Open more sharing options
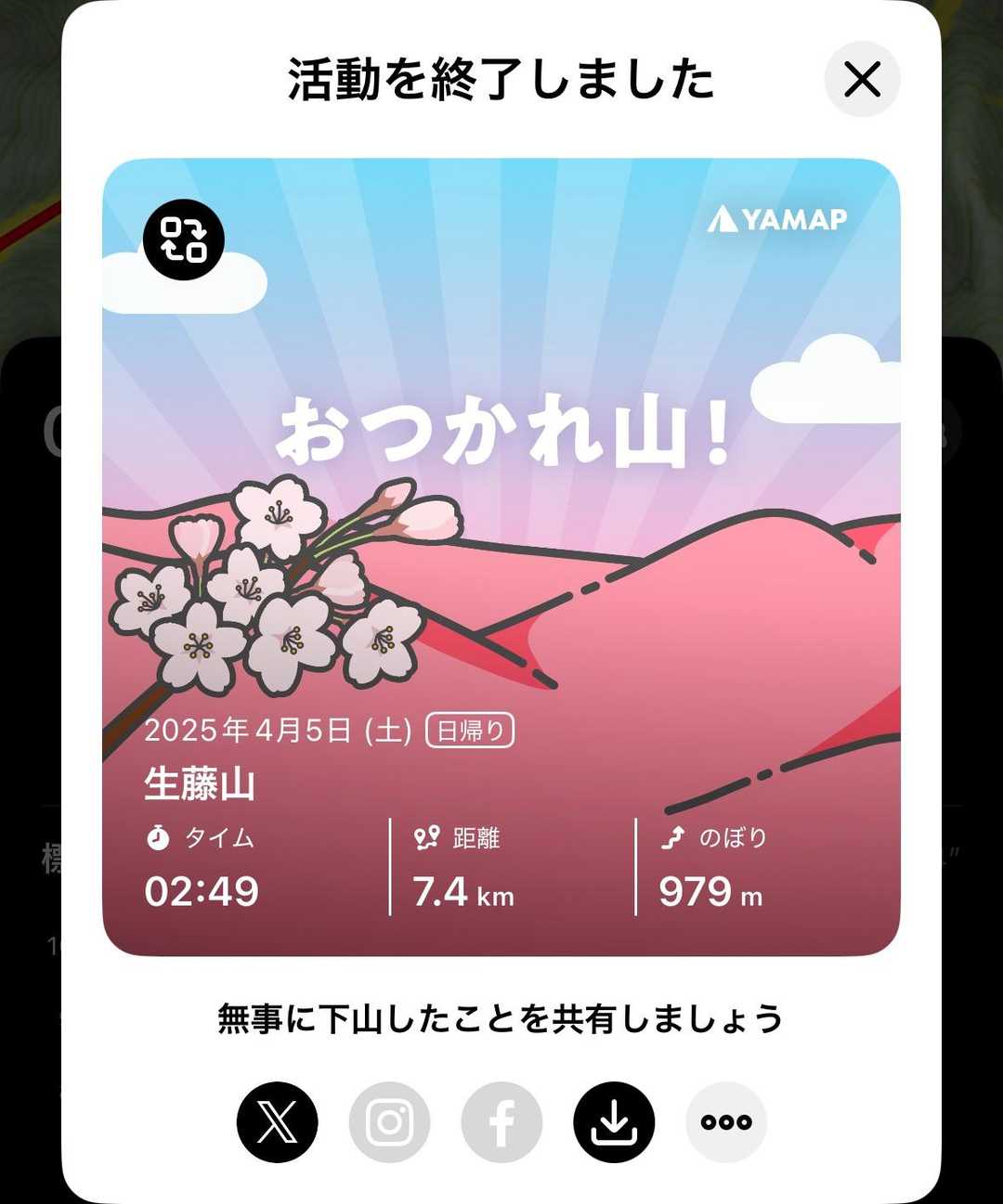Screen dimensions: 1003x1204 (x=726, y=1122)
